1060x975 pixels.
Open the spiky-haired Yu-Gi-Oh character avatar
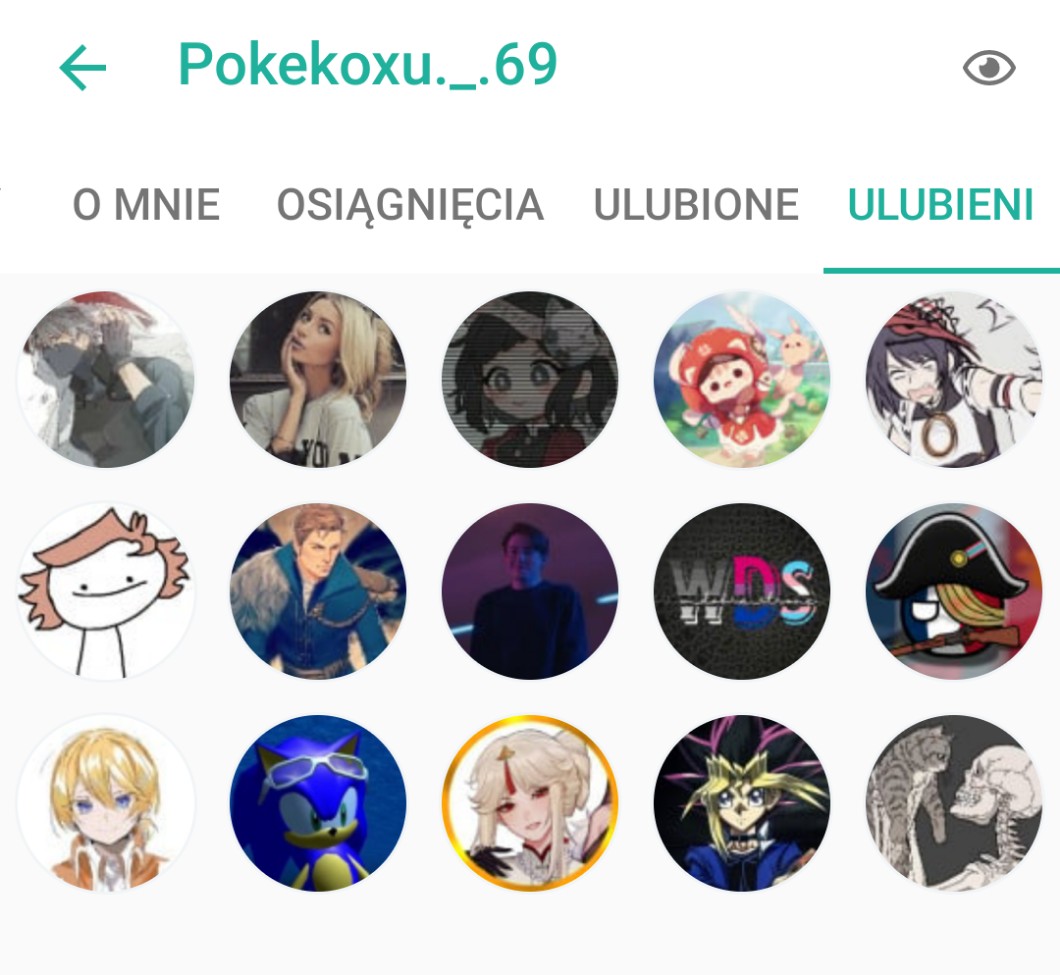click(x=742, y=803)
